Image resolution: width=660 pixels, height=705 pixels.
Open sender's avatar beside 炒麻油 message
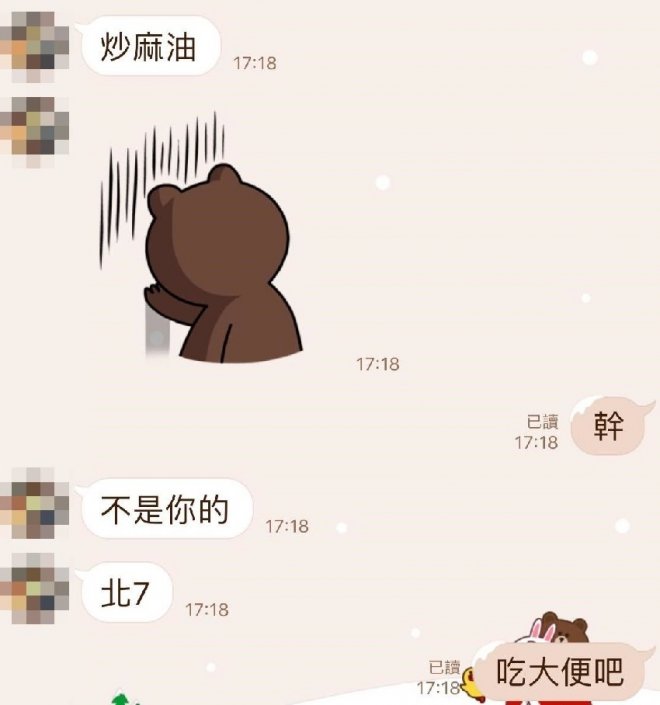[35, 45]
